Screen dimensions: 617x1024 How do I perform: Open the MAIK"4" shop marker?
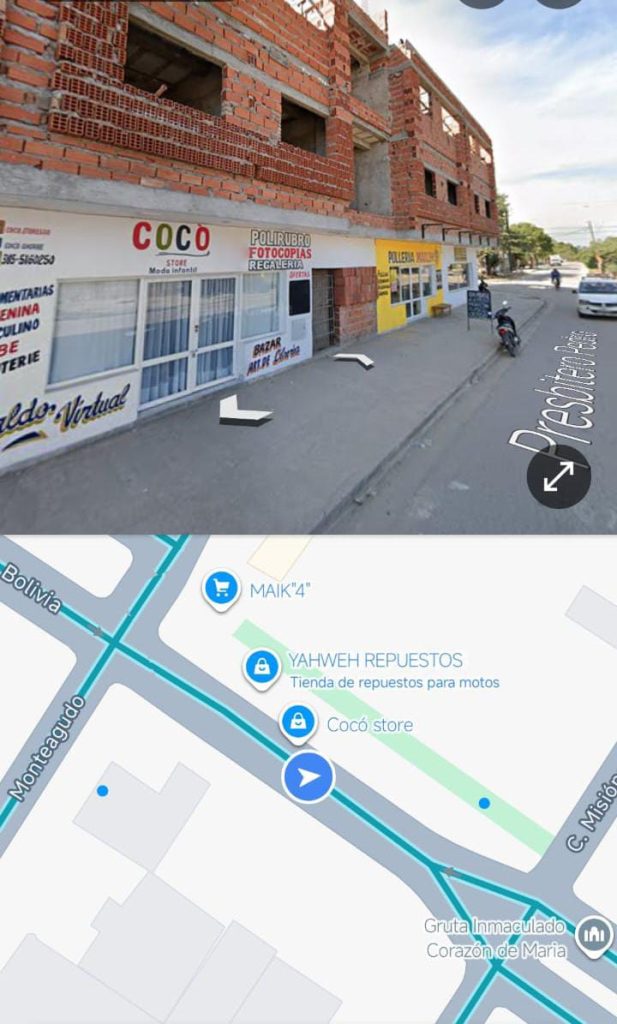[x=221, y=589]
